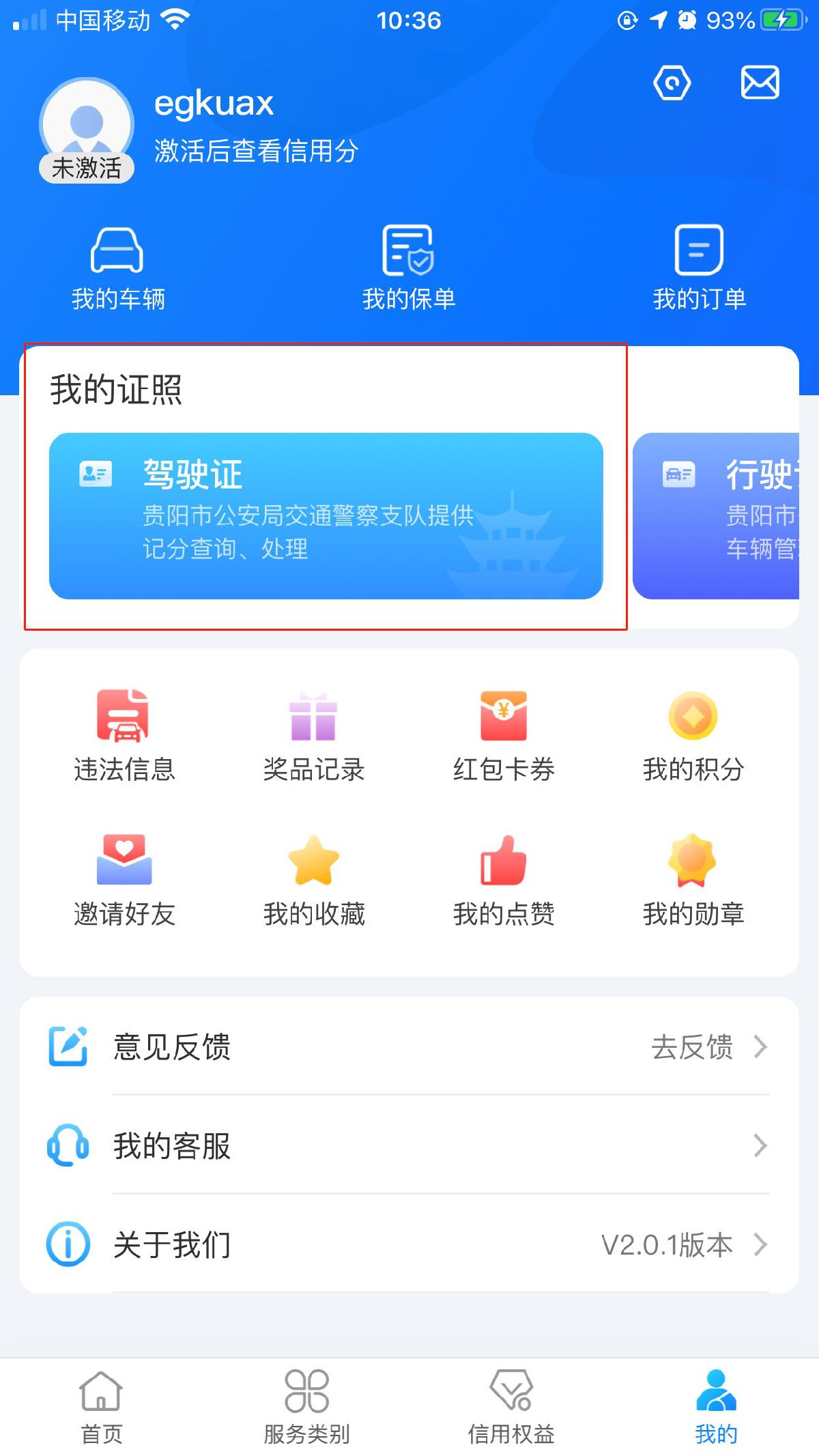Open 我的收藏 favorites
This screenshot has width=819, height=1456.
click(314, 881)
